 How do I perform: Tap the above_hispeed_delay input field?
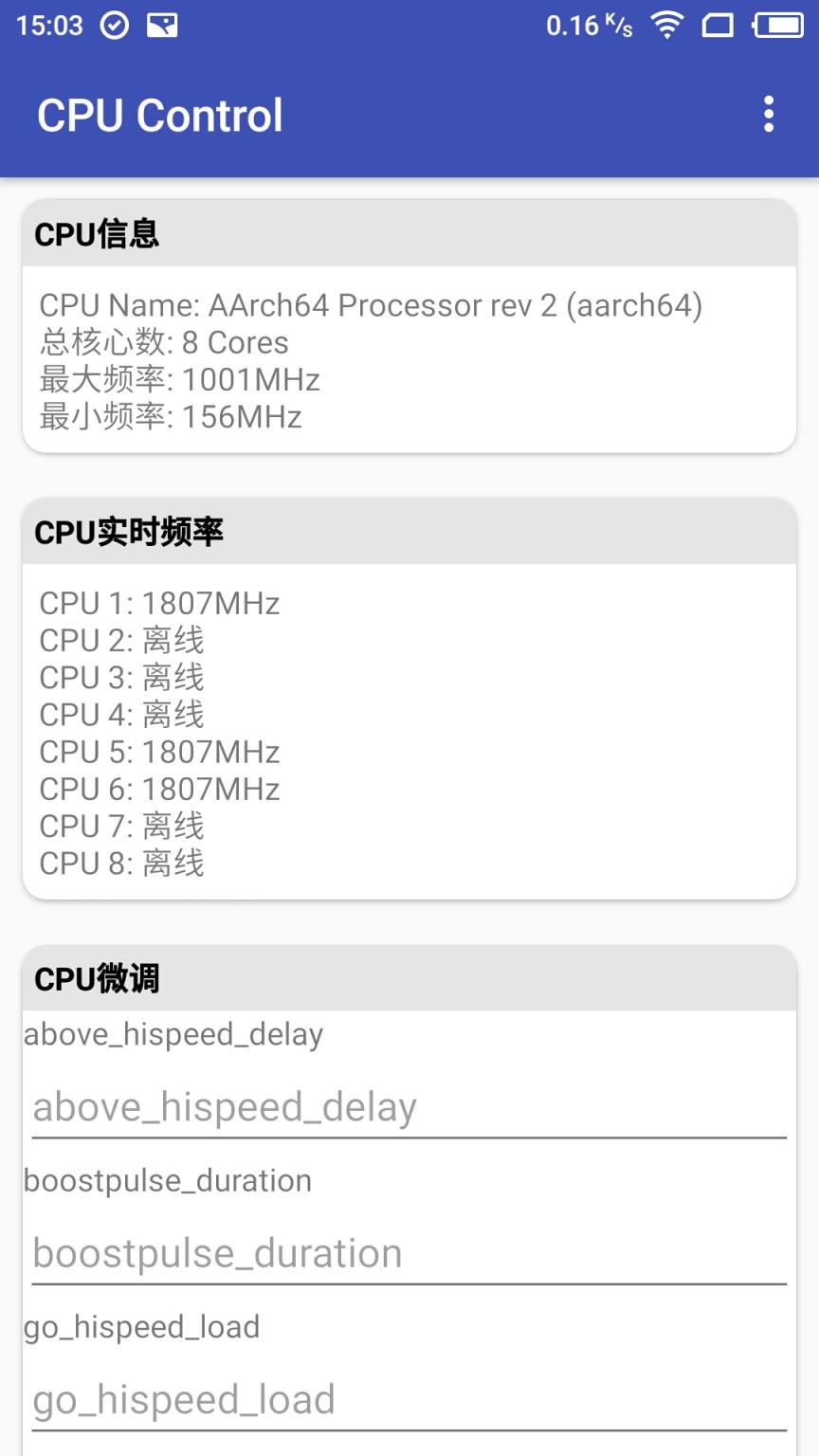click(408, 1107)
